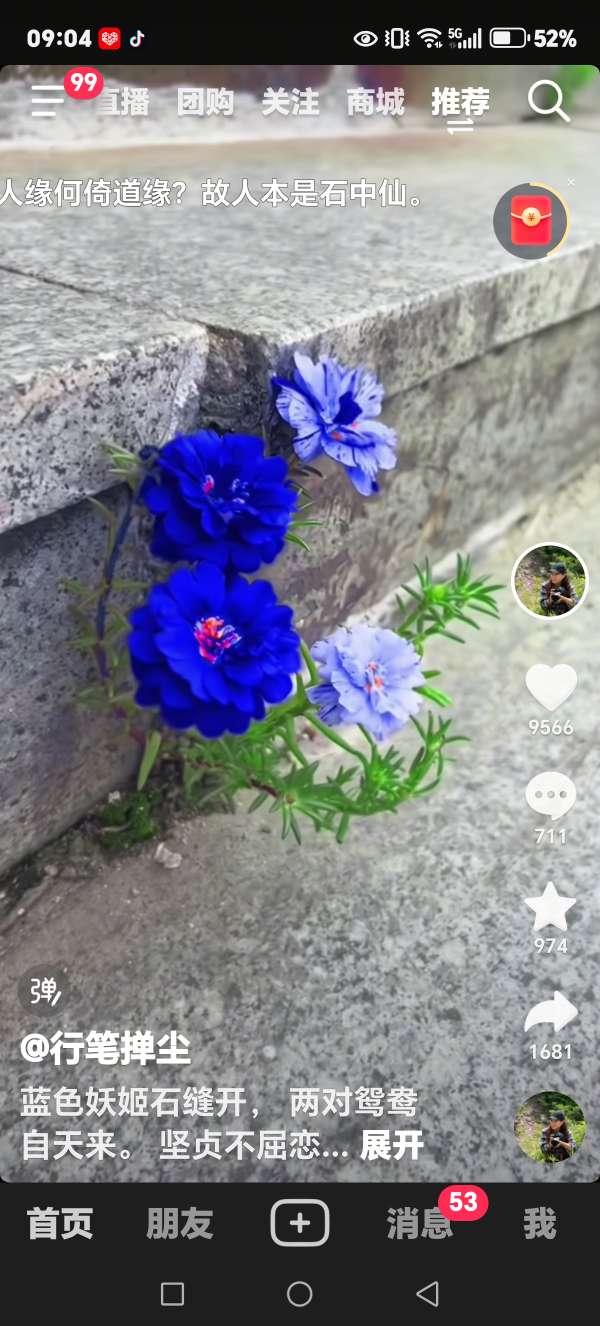Open the comments bubble

point(551,797)
